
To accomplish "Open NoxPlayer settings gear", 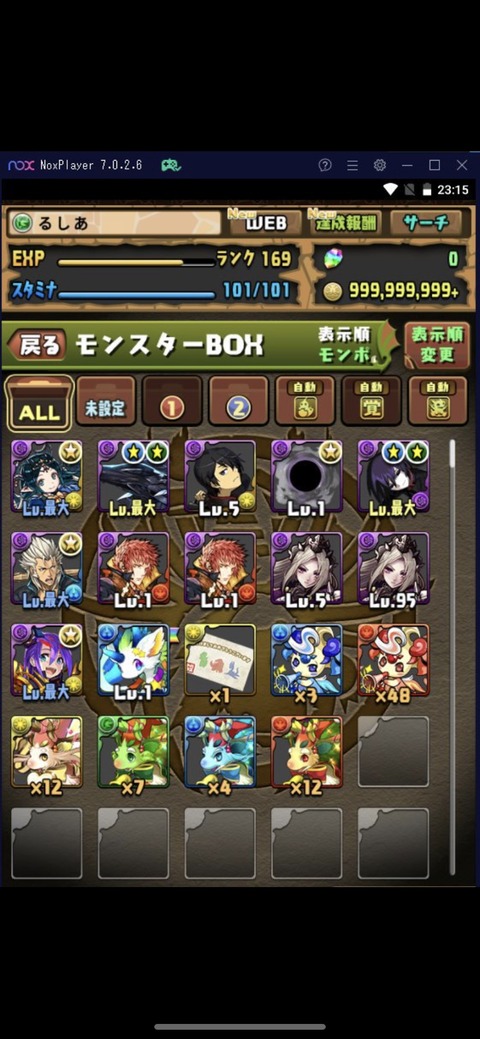I will pyautogui.click(x=380, y=165).
